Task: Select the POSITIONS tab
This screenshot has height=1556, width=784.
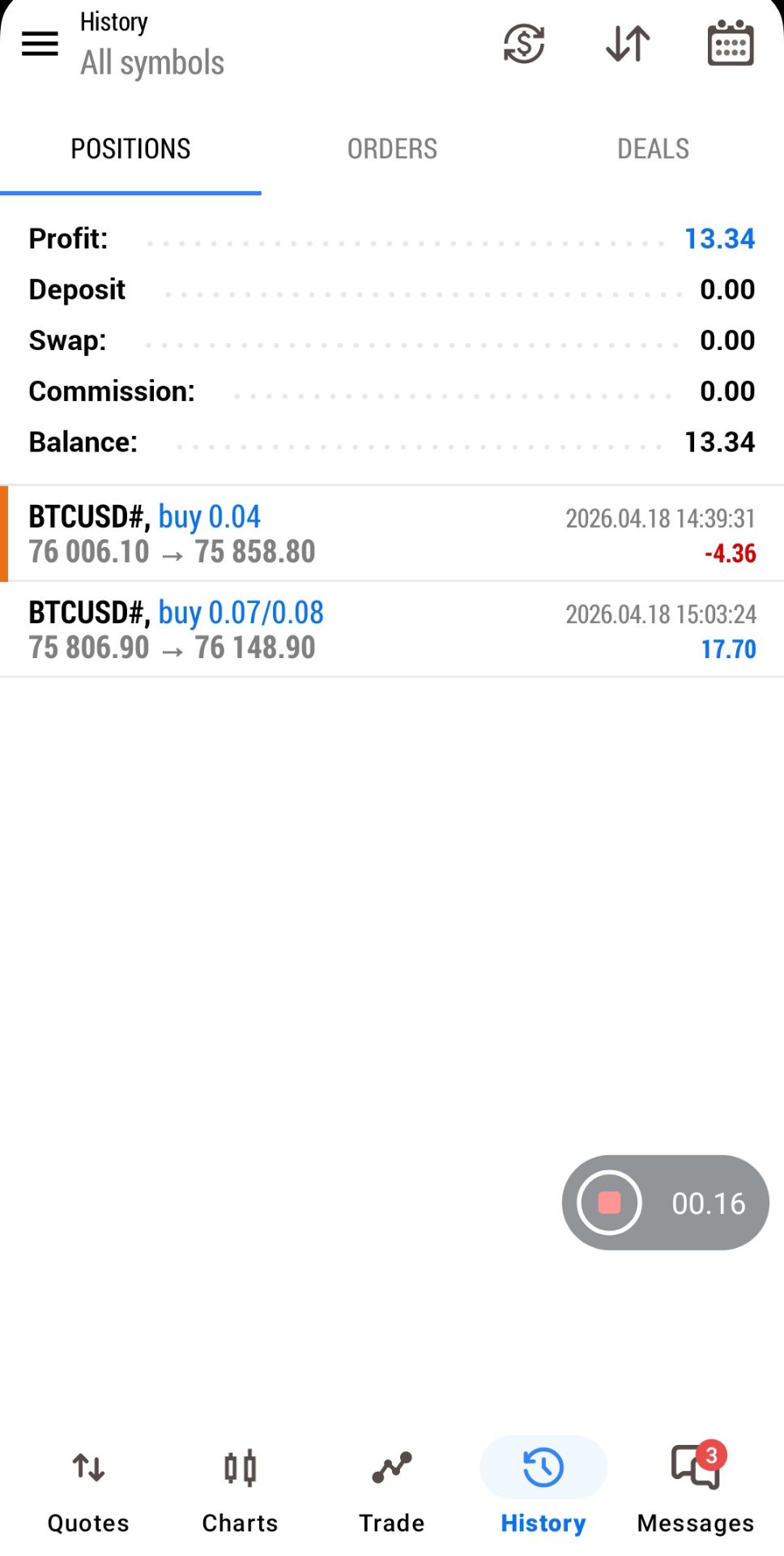Action: click(x=130, y=149)
